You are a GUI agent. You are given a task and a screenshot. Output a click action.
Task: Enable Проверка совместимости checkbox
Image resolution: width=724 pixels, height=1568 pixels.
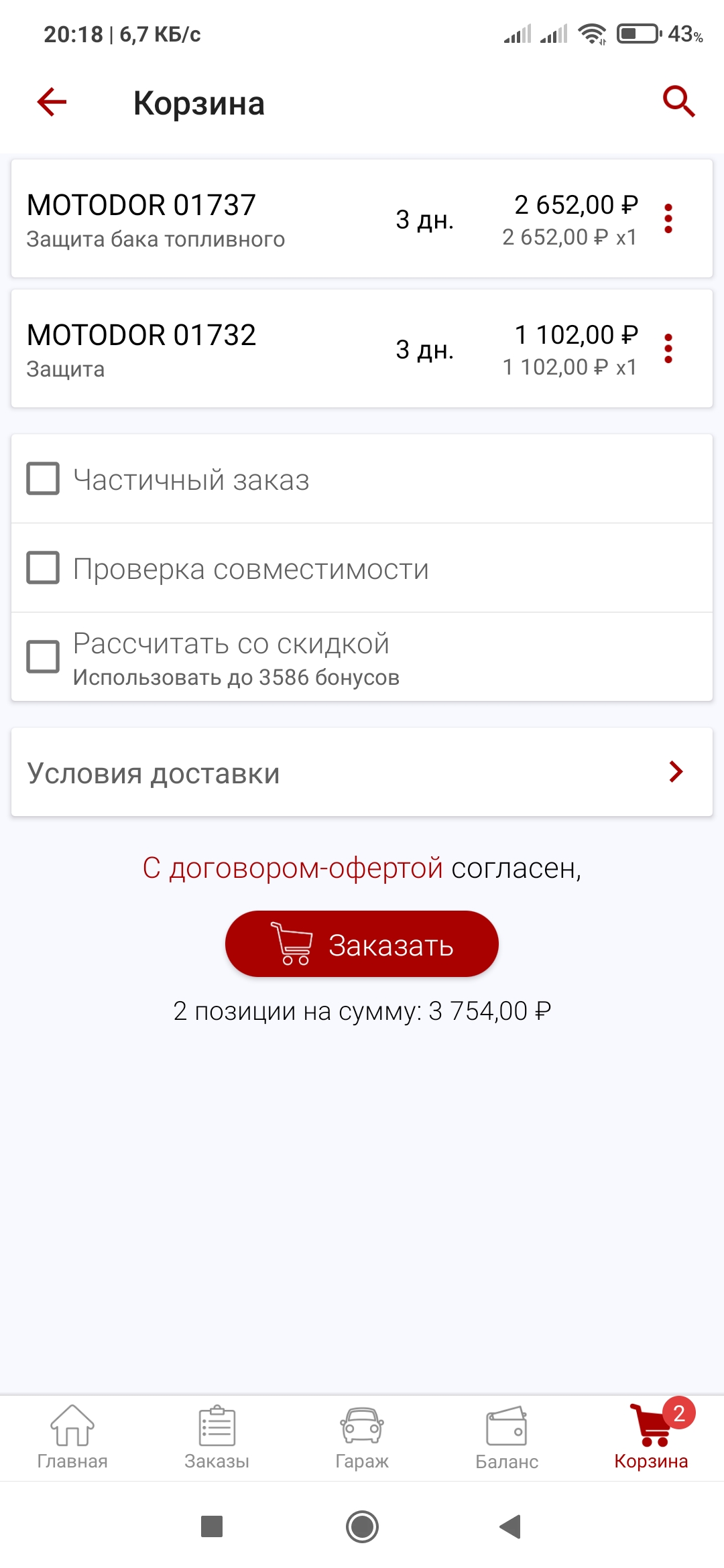(x=43, y=568)
